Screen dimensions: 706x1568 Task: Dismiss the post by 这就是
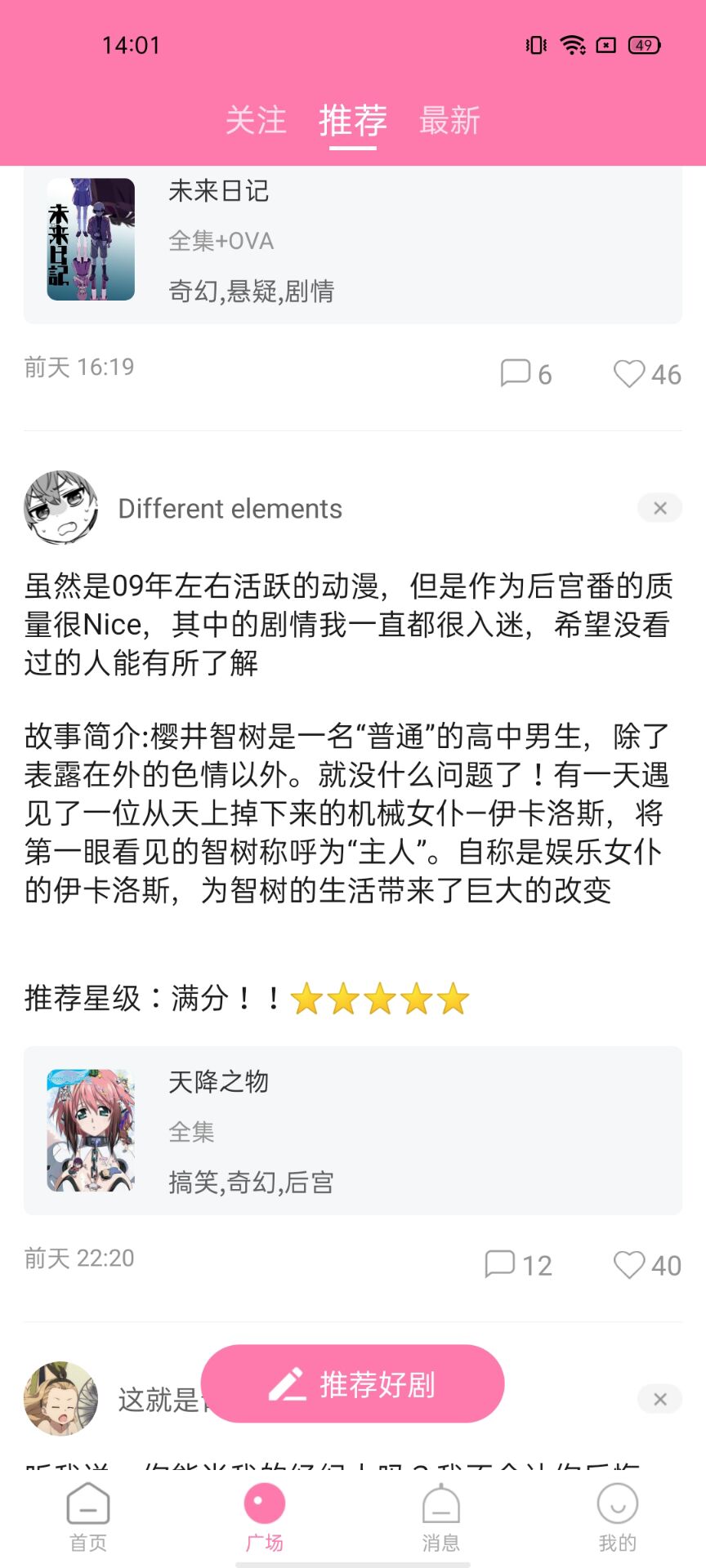click(x=659, y=1399)
